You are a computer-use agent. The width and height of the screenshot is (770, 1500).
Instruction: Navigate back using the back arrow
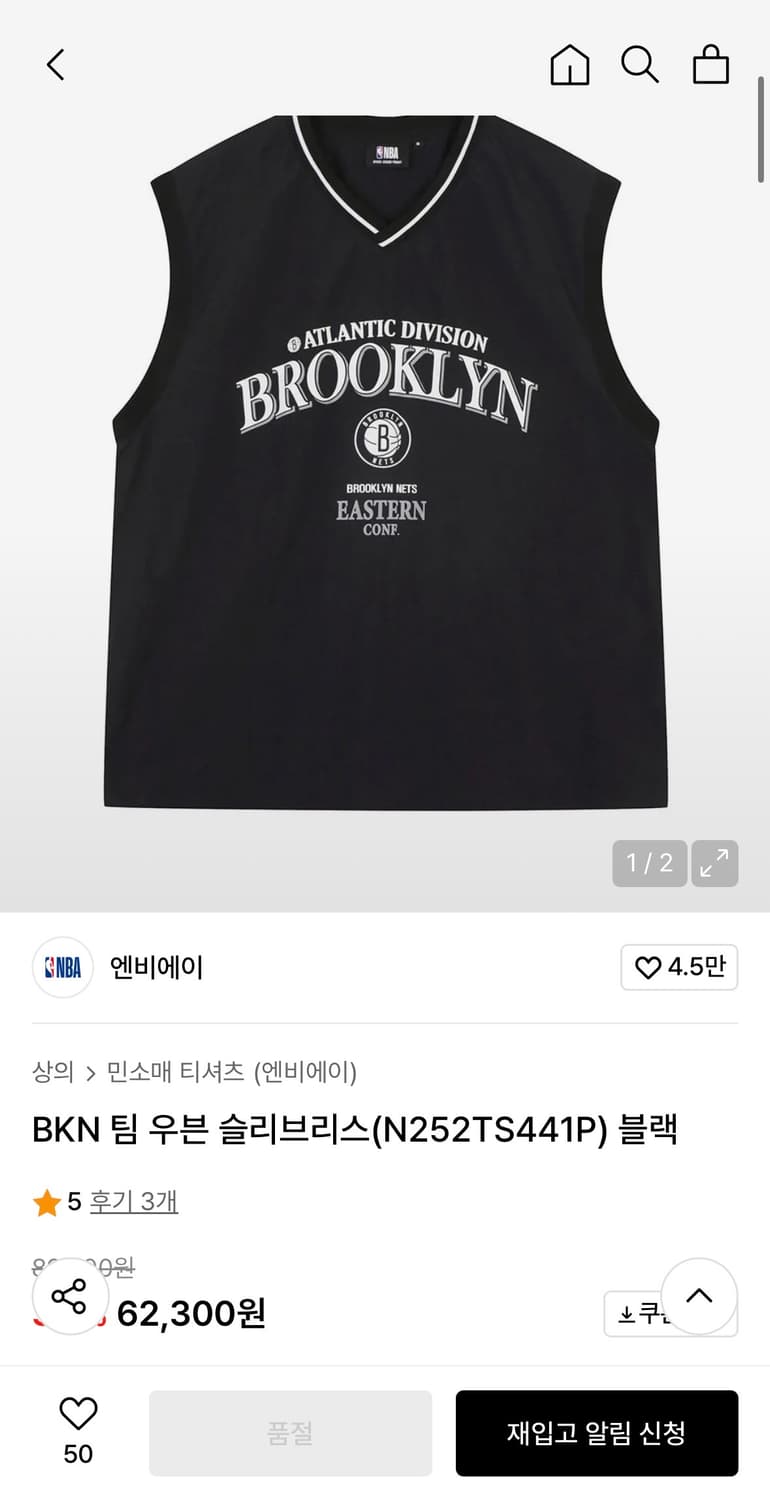55,64
